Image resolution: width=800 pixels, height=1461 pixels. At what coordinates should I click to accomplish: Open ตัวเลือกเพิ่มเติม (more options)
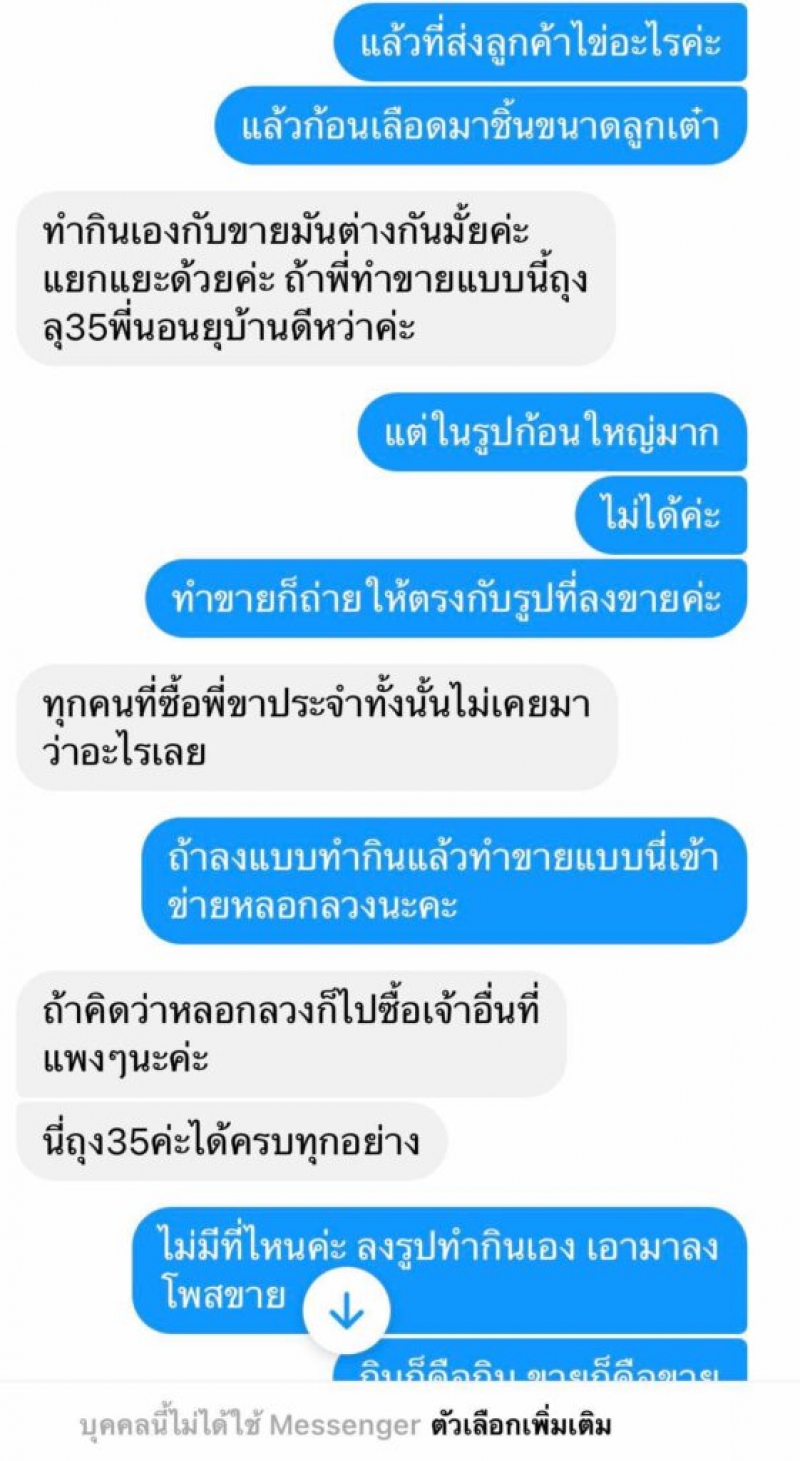tap(520, 1425)
